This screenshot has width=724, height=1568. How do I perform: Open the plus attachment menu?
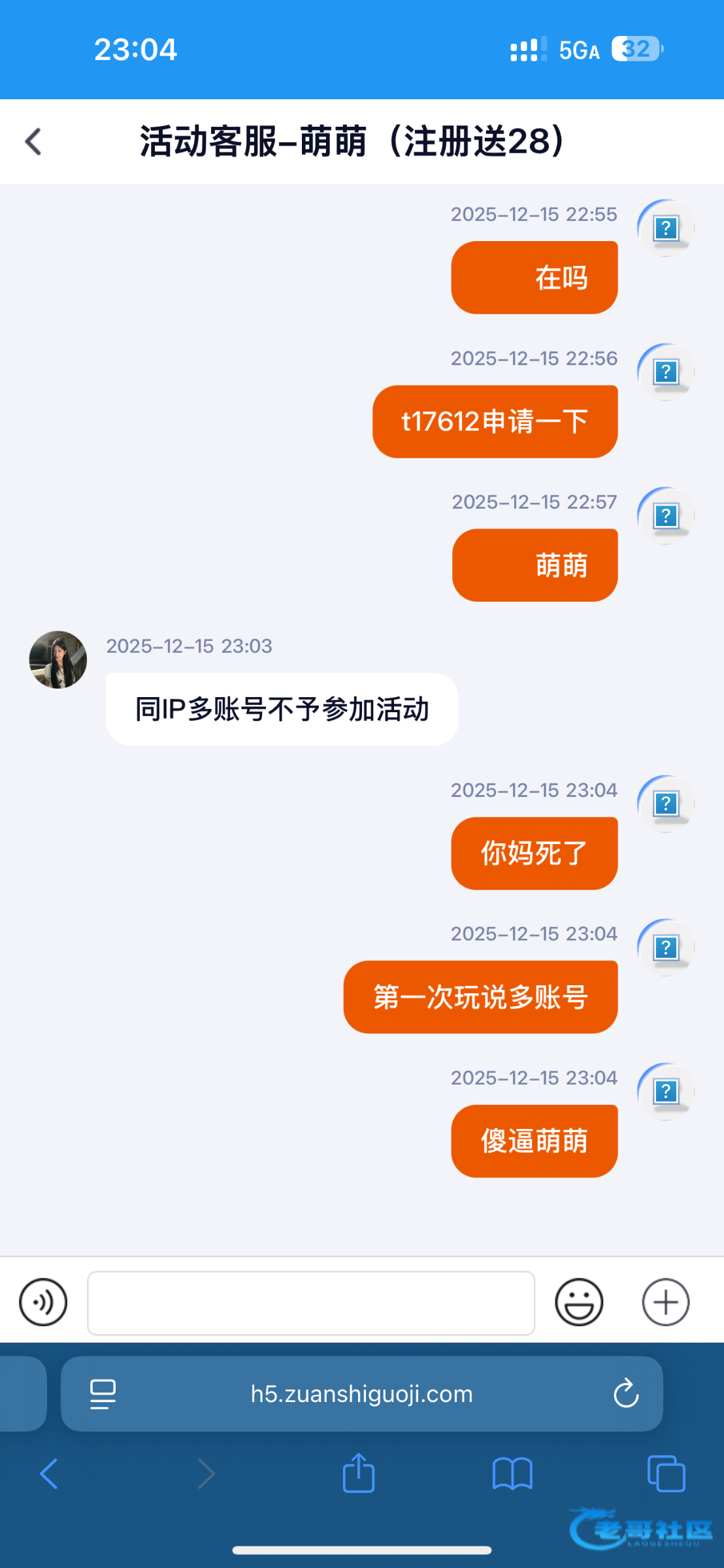click(666, 1302)
